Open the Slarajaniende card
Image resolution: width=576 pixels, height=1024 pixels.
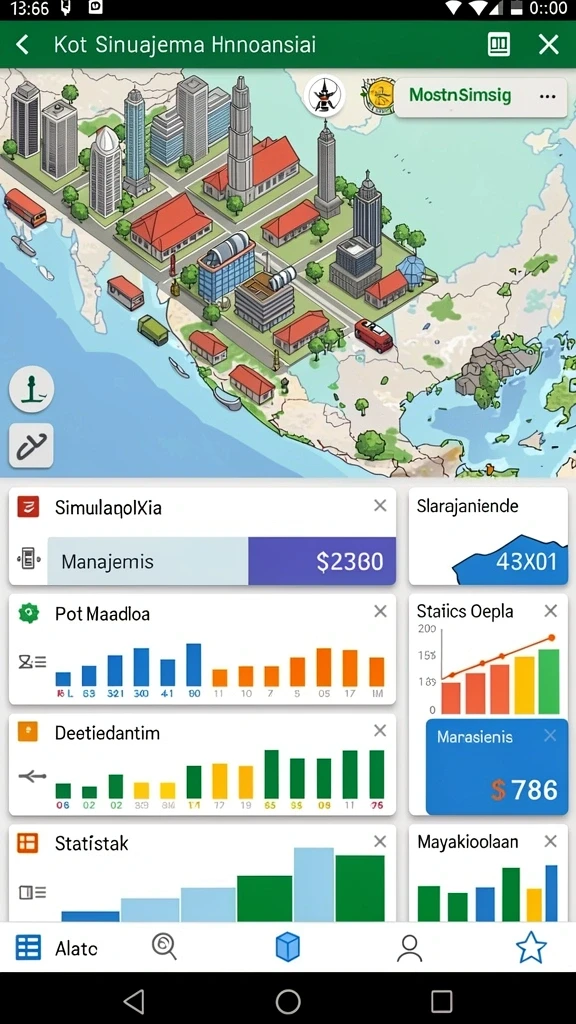coord(488,536)
